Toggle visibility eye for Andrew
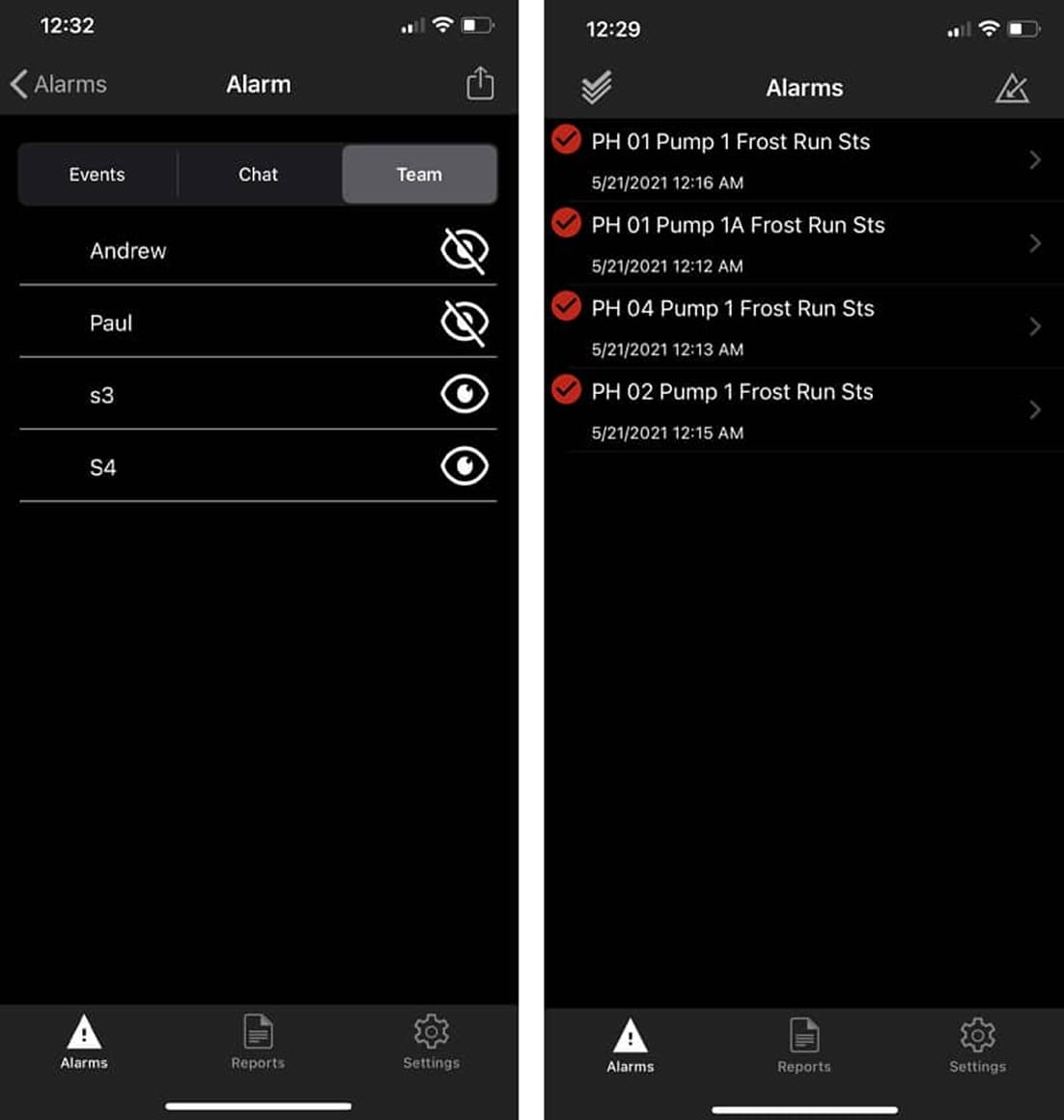1064x1120 pixels. coord(464,251)
